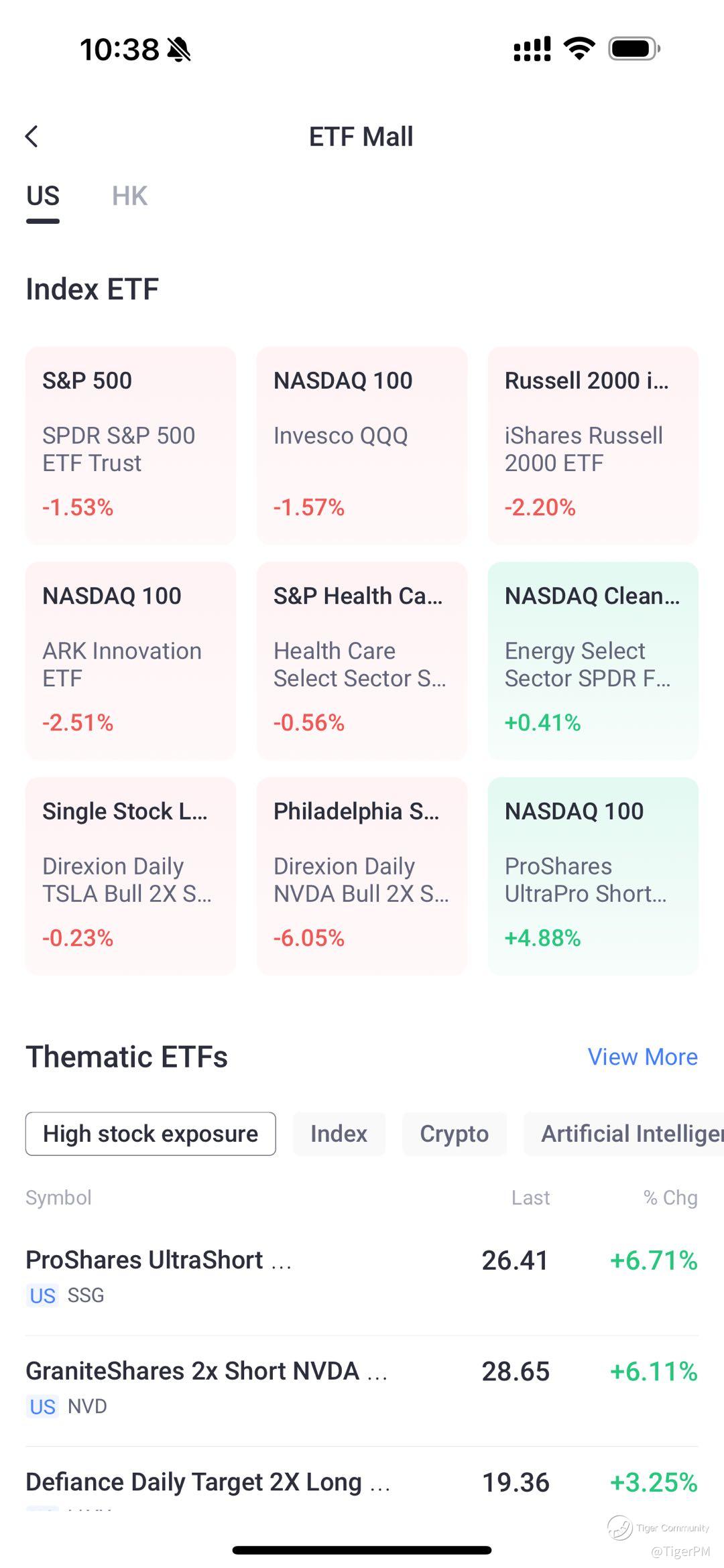724x1568 pixels.
Task: Choose the Crypto chip
Action: [x=455, y=1134]
